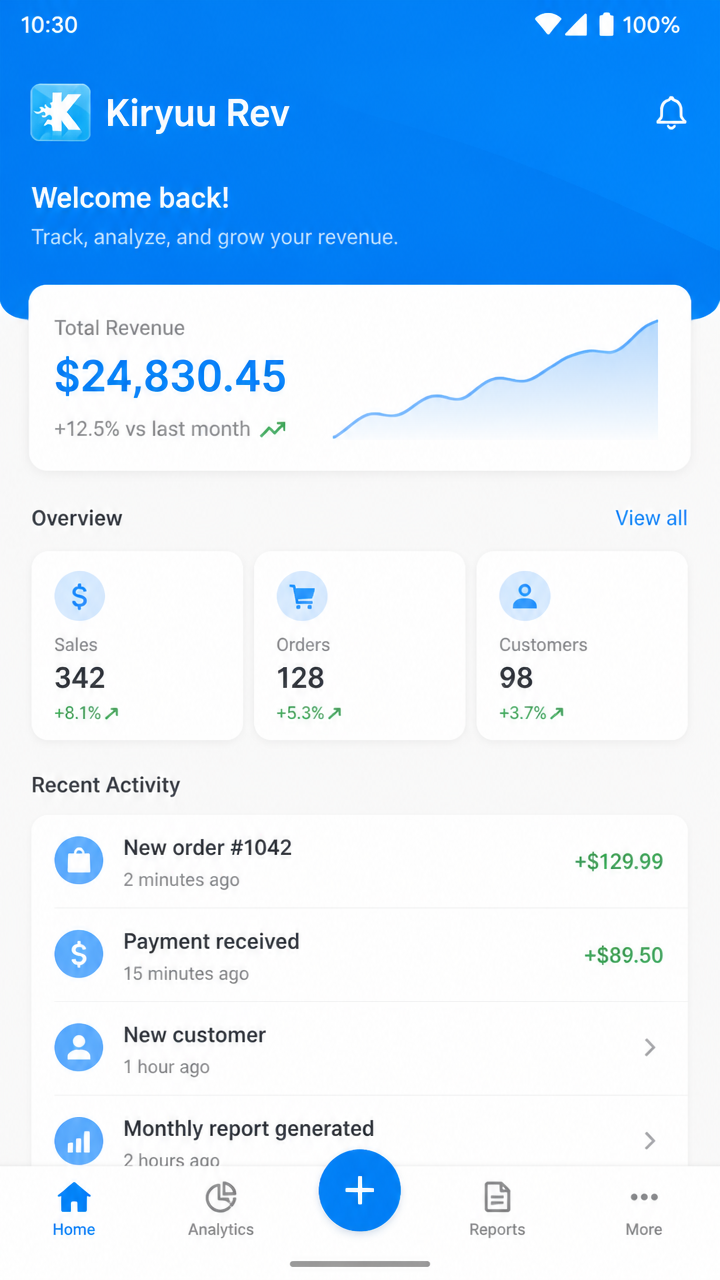720x1280 pixels.
Task: Open the Sales overview card
Action: click(137, 646)
